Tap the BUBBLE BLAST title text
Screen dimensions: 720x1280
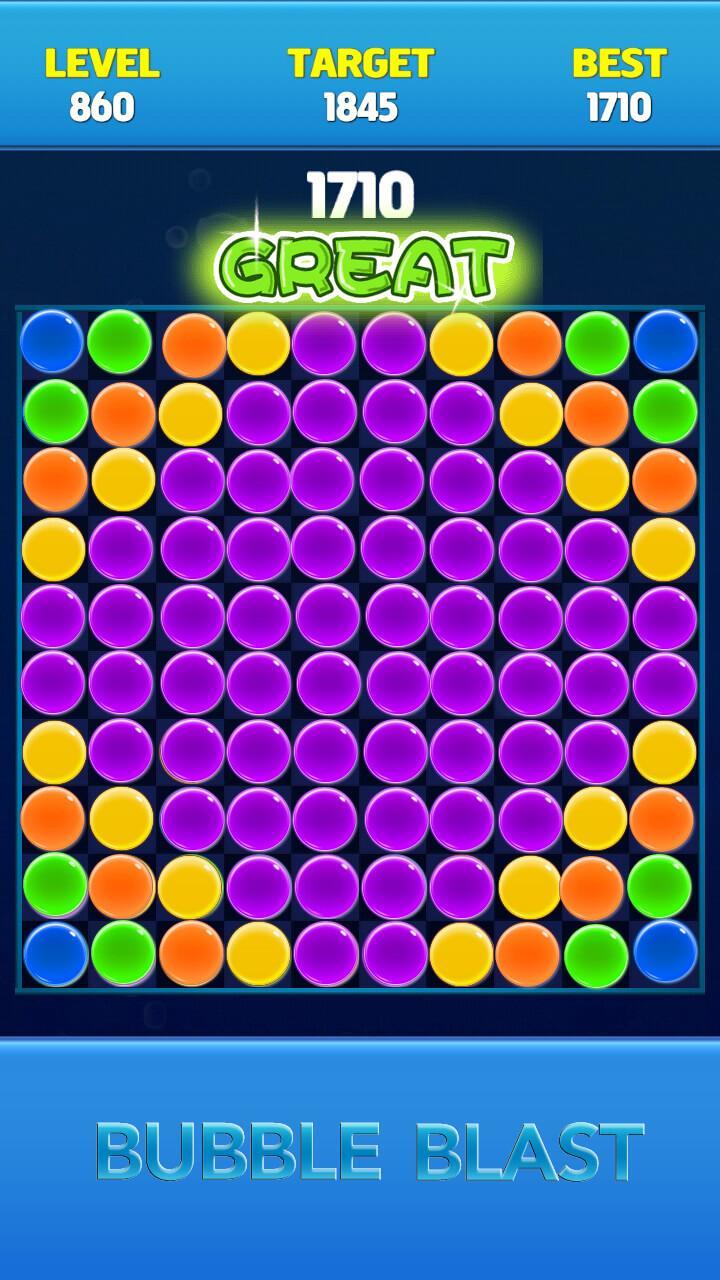coord(360,1148)
